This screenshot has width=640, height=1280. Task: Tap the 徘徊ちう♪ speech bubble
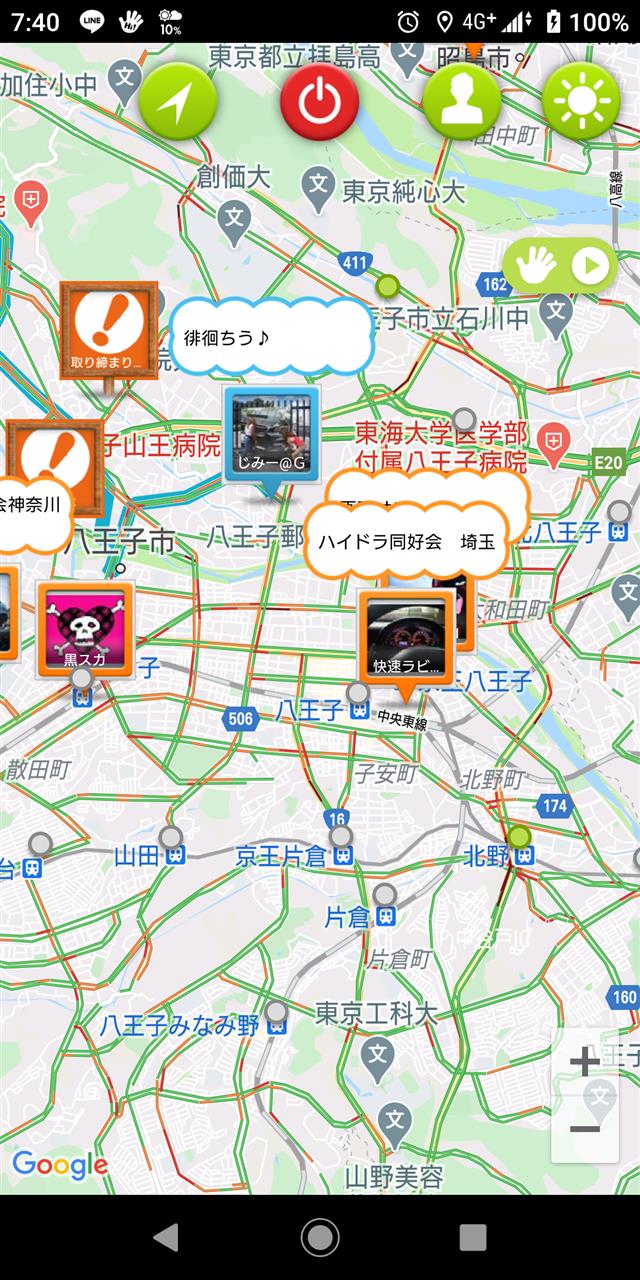coord(271,337)
